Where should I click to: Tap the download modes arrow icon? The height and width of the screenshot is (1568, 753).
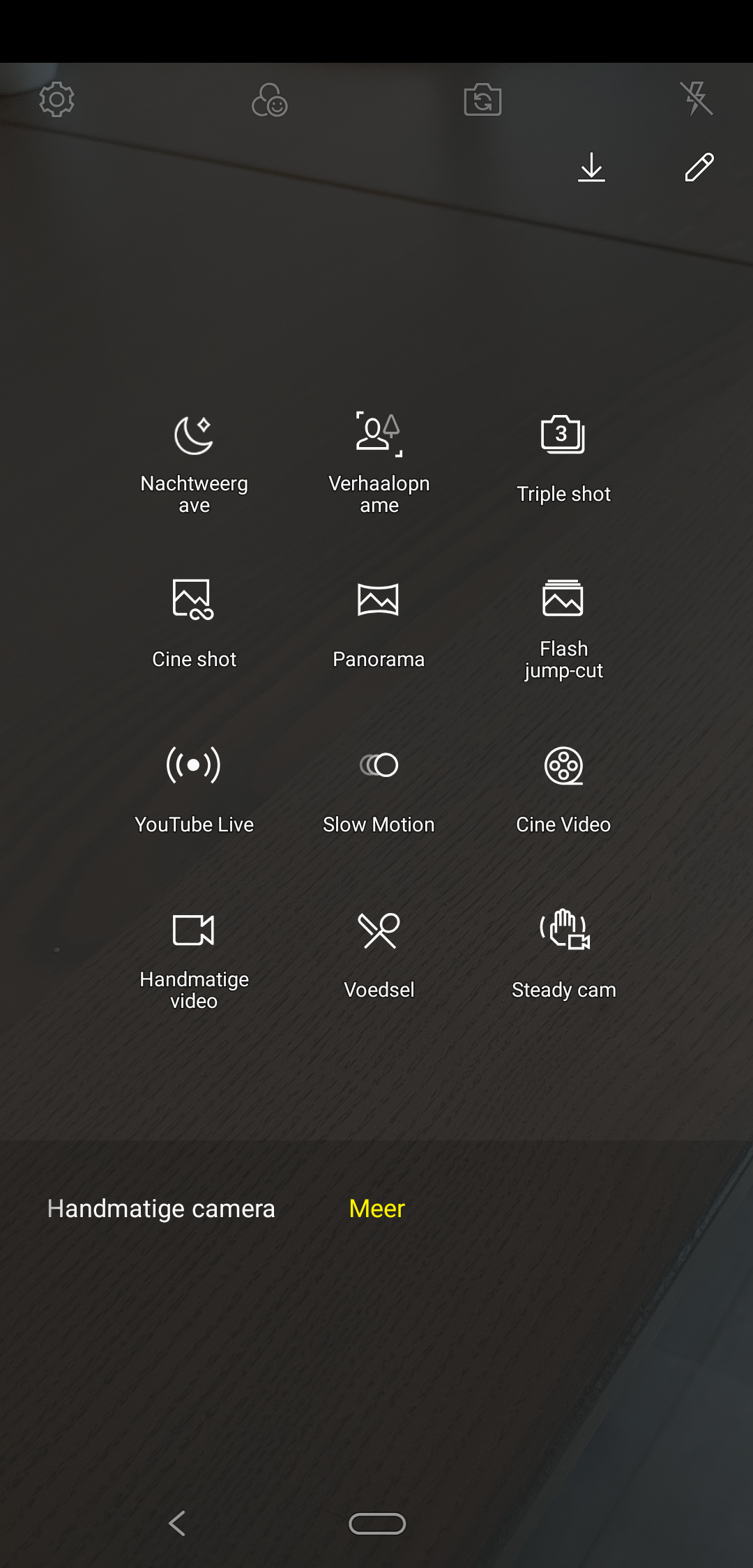(591, 167)
